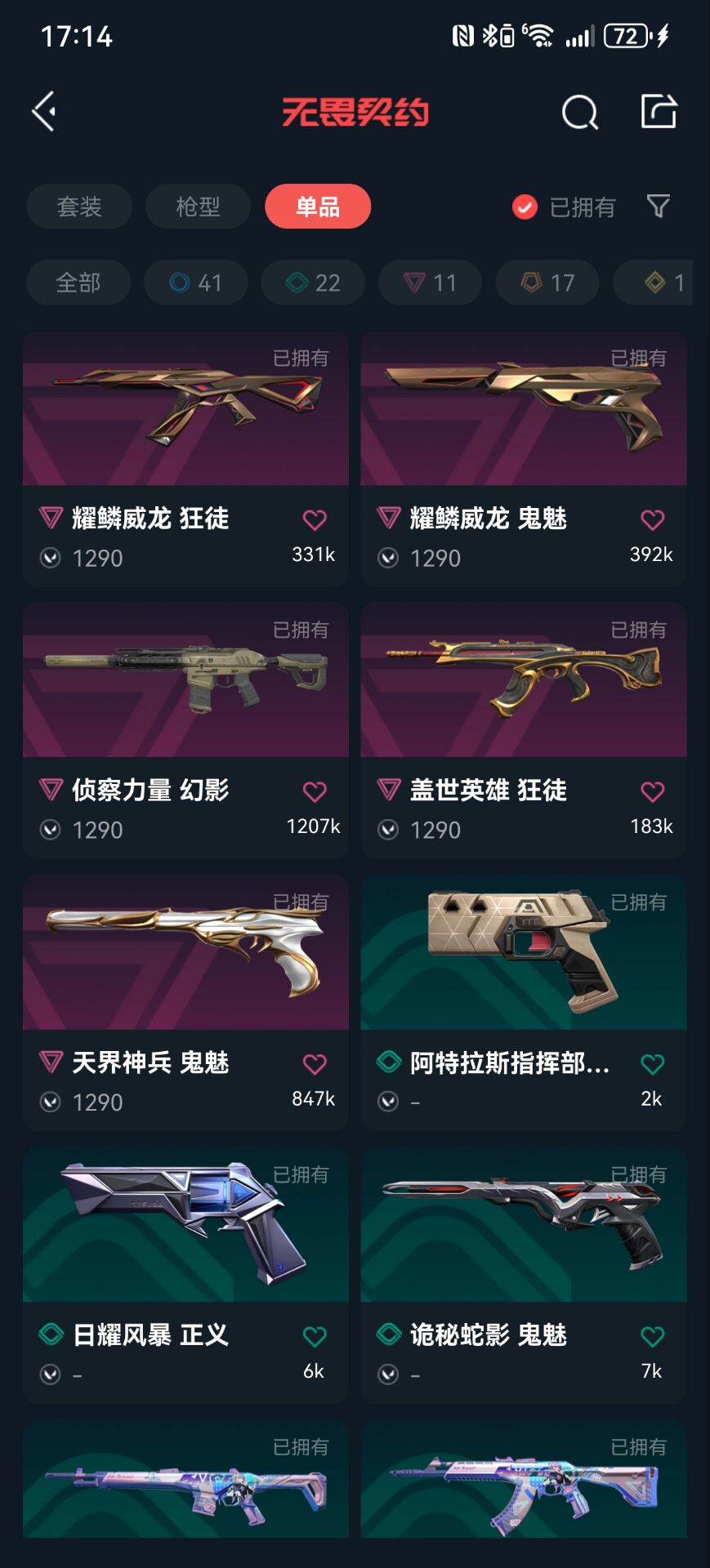Switch to the 枪型 tab
Image resolution: width=710 pixels, height=1568 pixels.
[199, 207]
